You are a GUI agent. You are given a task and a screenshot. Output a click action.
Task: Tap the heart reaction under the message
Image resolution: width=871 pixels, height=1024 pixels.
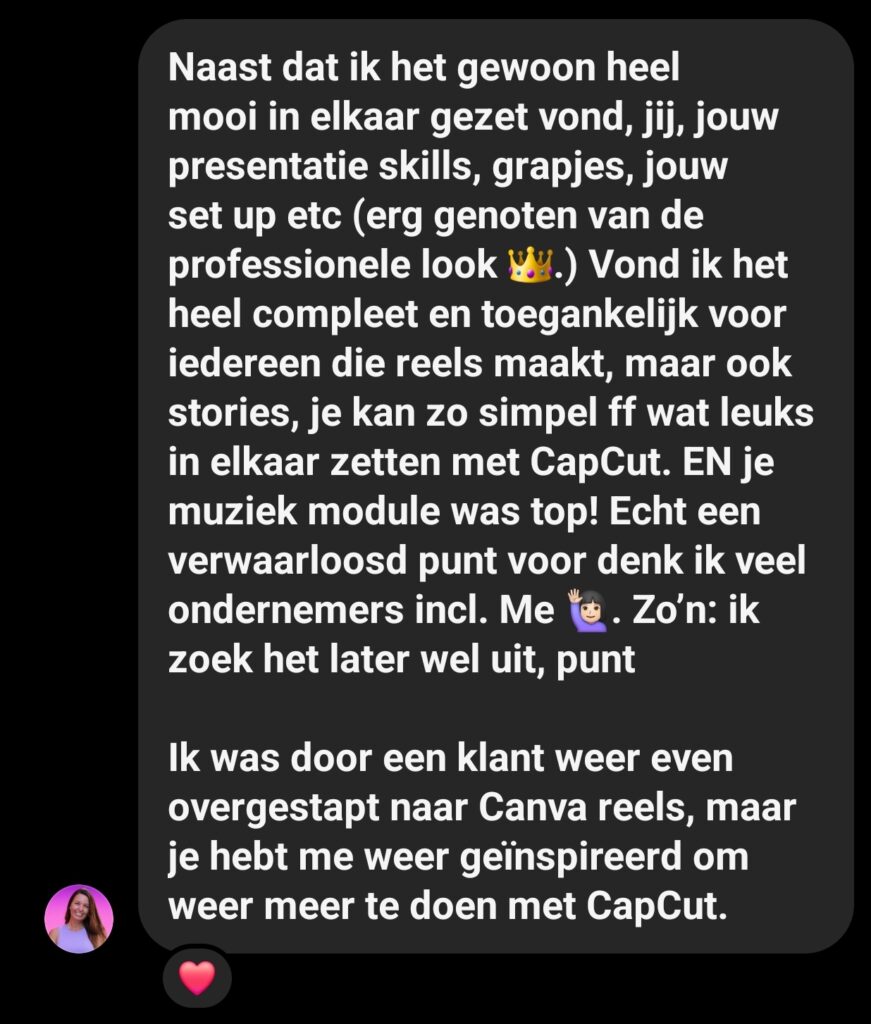[197, 977]
